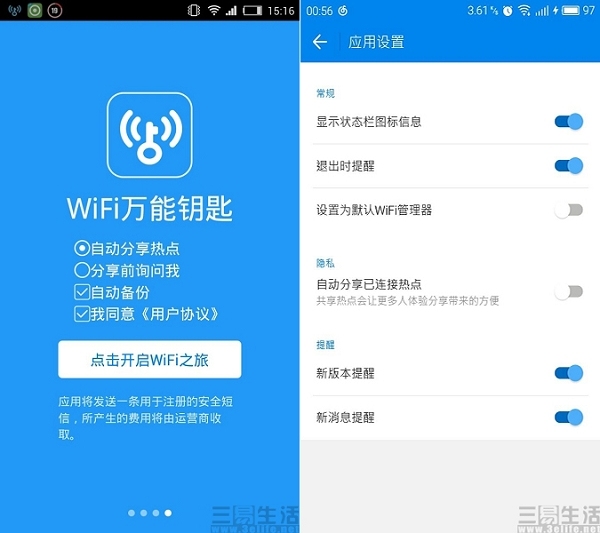
Task: Select 自动分享热点 radio option
Action: [x=82, y=248]
